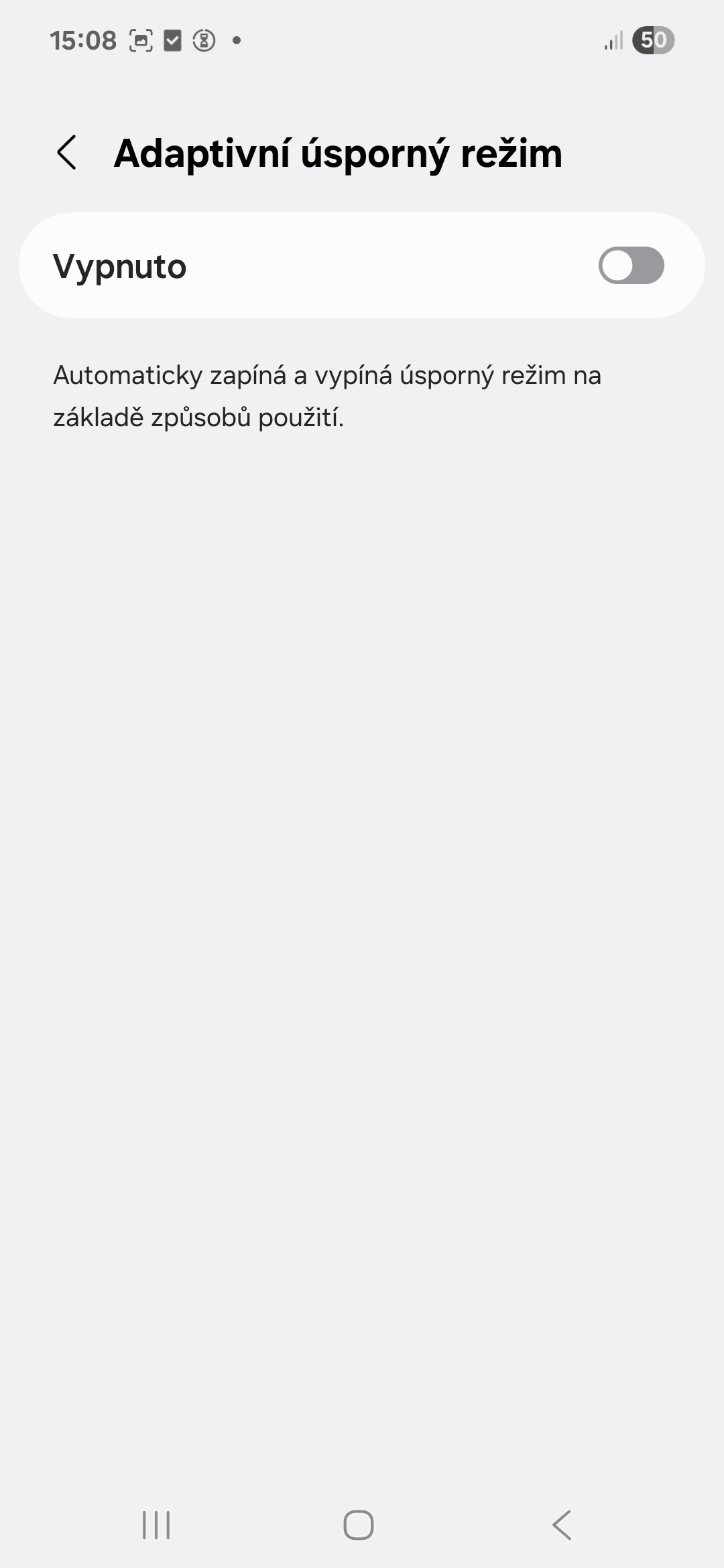
Task: Go back from Adaptivní úsporný režim
Action: pyautogui.click(x=67, y=153)
